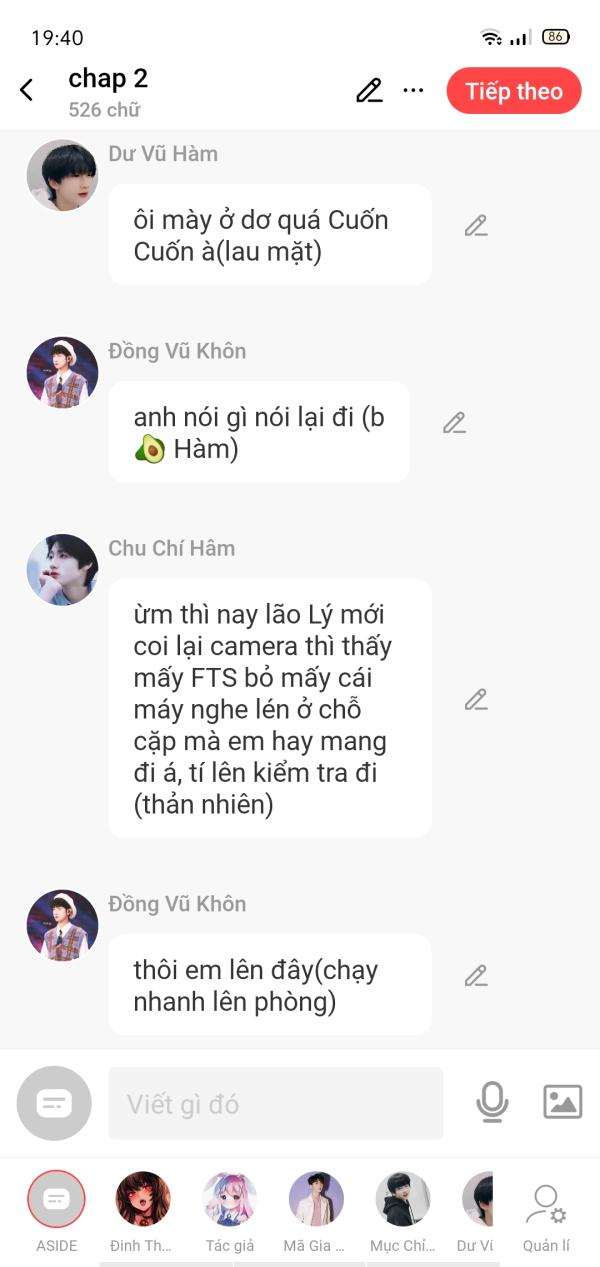Edit the message 'thôi em lên đây'
This screenshot has height=1267, width=600.
coord(476,975)
